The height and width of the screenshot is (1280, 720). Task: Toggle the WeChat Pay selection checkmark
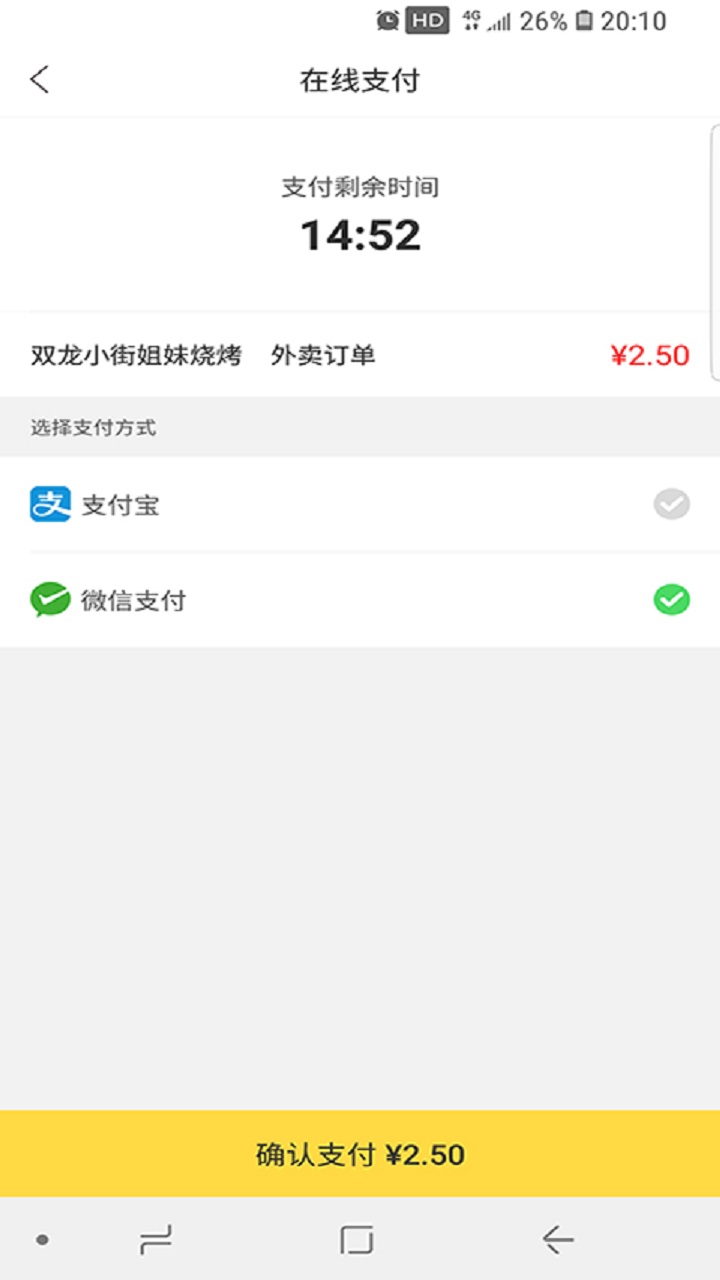(x=671, y=600)
